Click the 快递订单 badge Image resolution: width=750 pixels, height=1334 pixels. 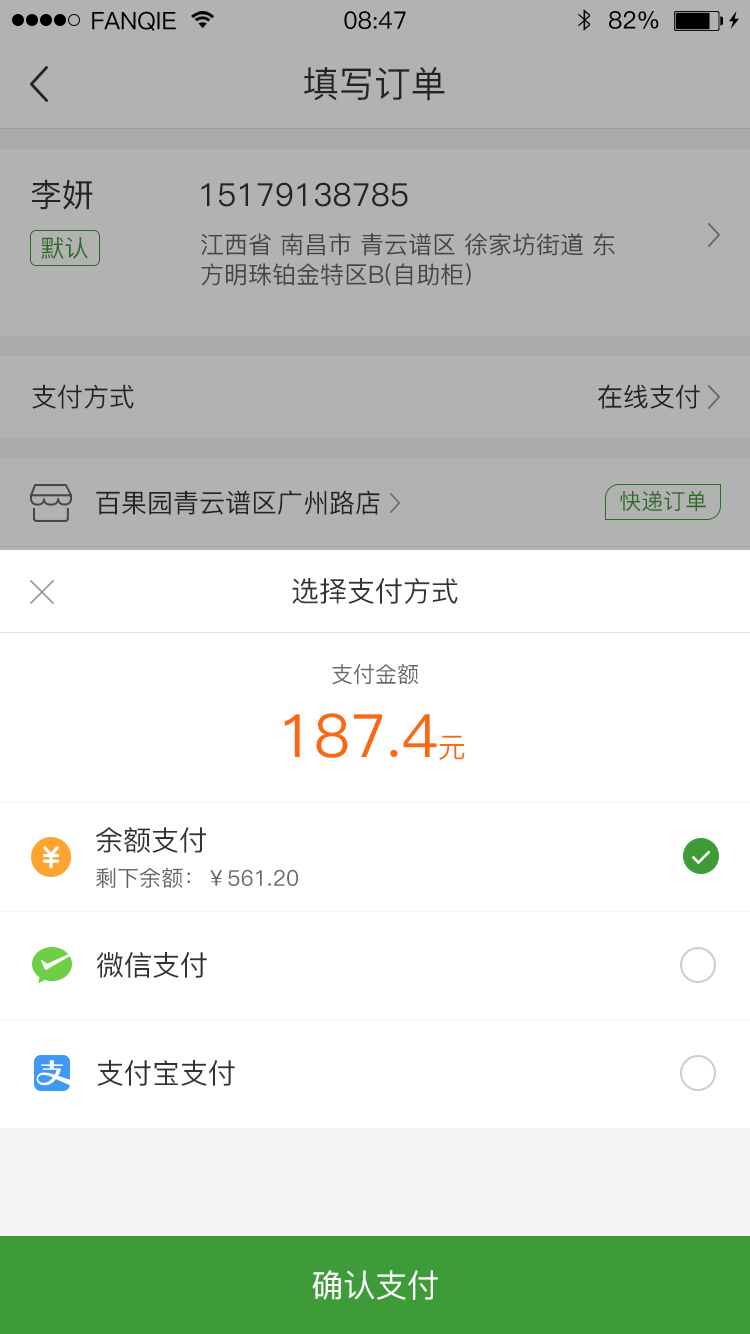click(662, 502)
